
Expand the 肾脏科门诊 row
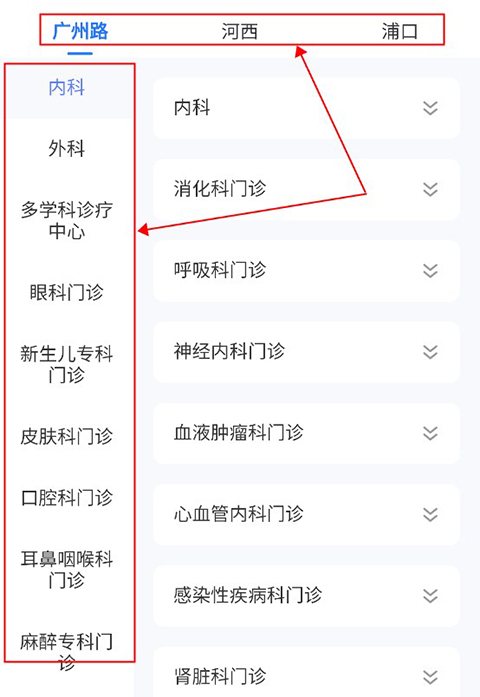[x=306, y=673]
